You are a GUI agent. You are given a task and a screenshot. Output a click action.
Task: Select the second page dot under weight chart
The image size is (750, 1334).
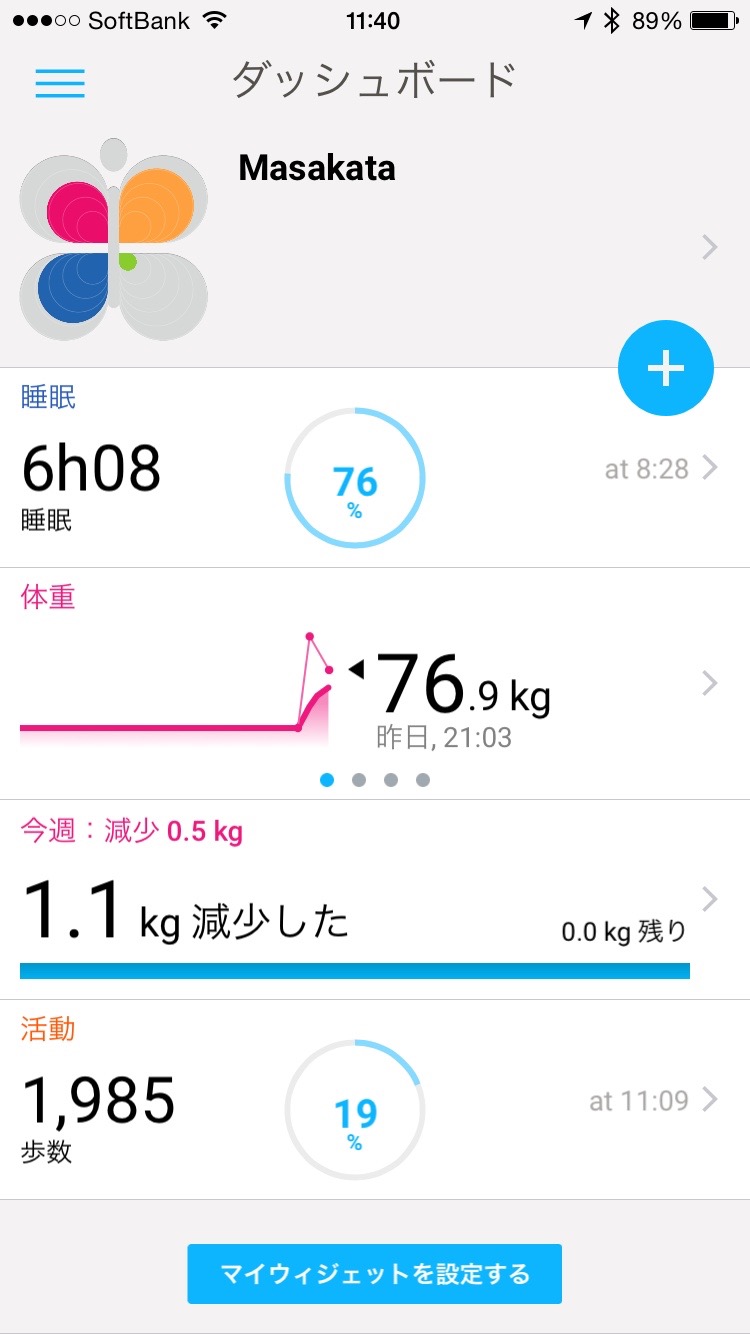coord(359,780)
